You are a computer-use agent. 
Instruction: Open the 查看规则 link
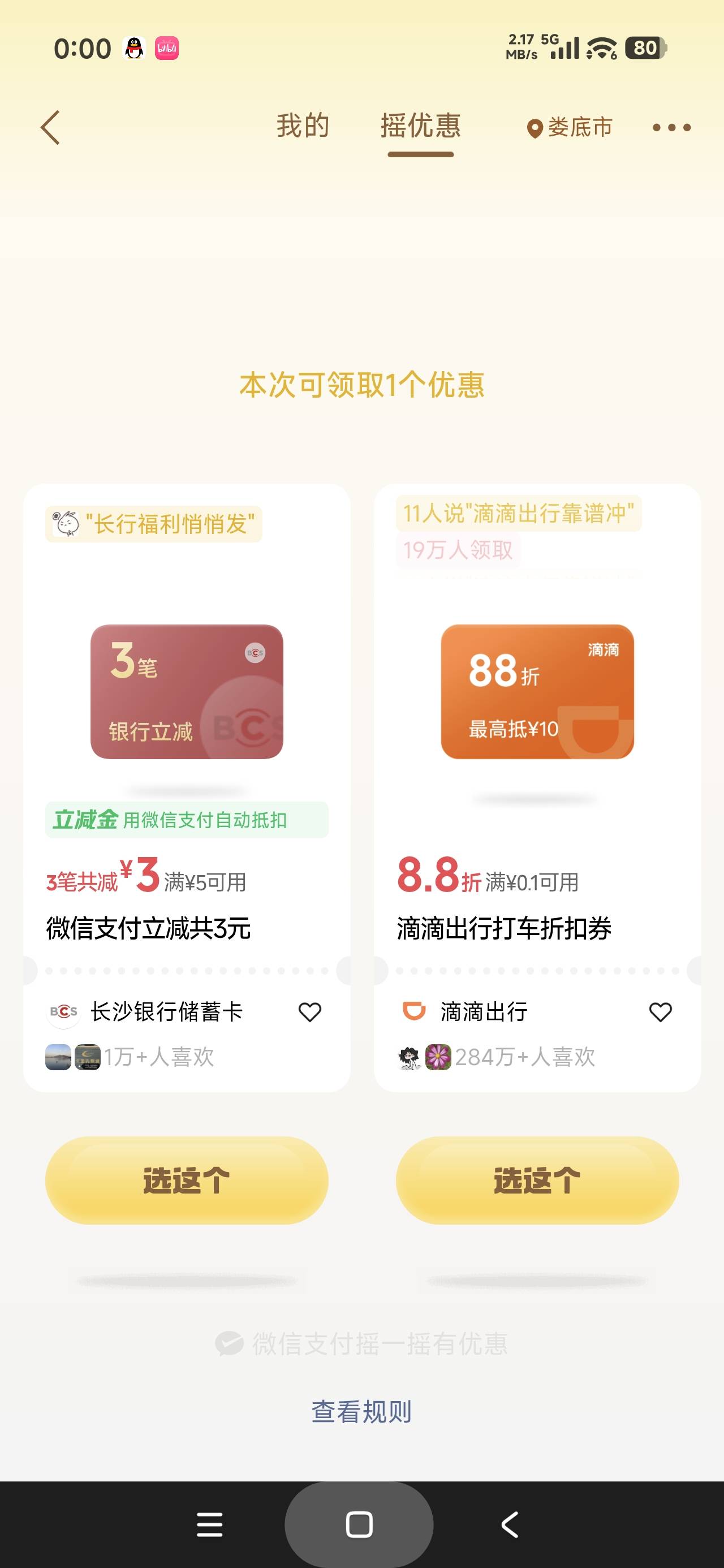click(361, 1411)
